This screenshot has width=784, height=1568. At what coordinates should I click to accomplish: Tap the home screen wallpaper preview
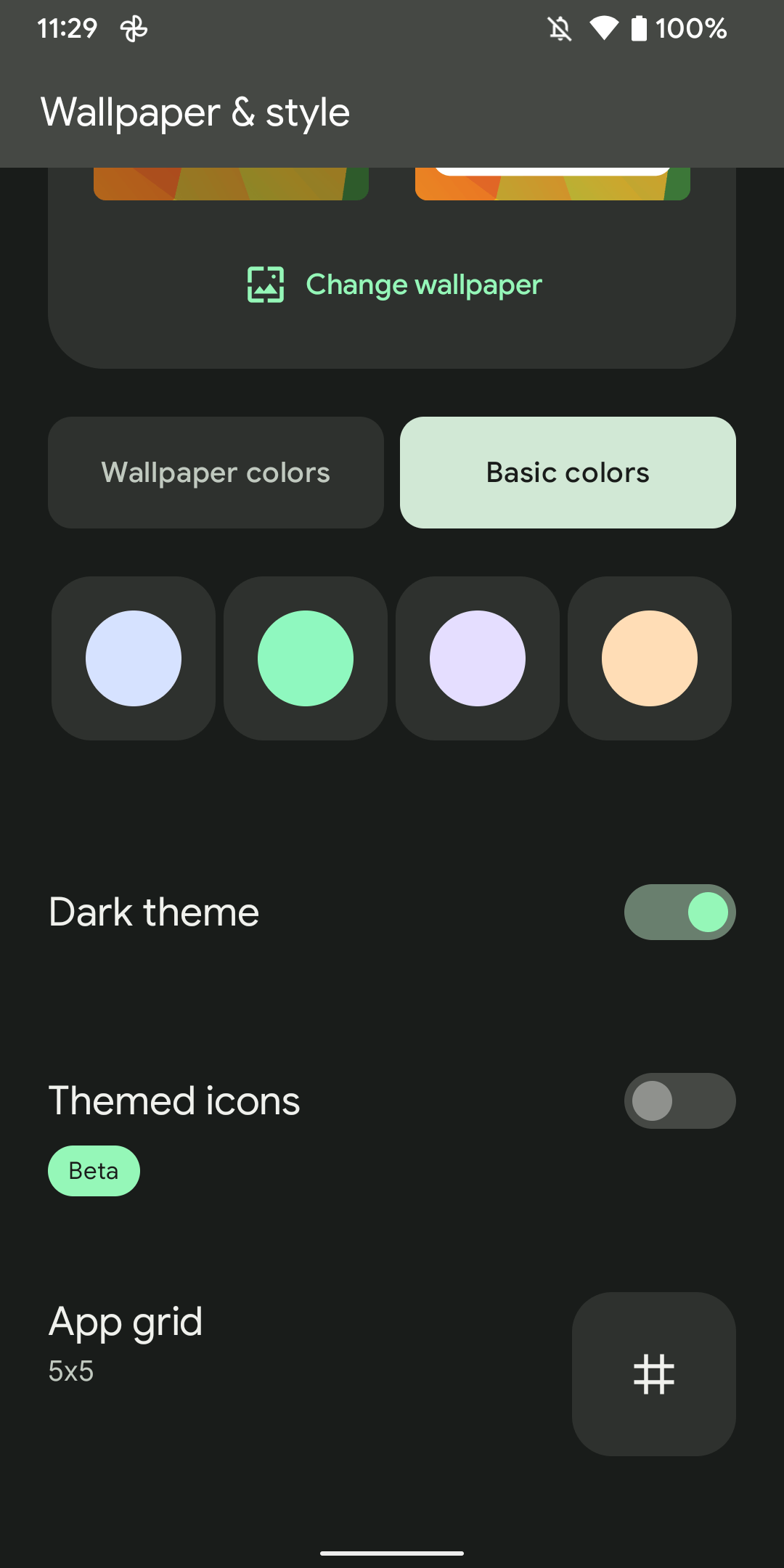(552, 186)
